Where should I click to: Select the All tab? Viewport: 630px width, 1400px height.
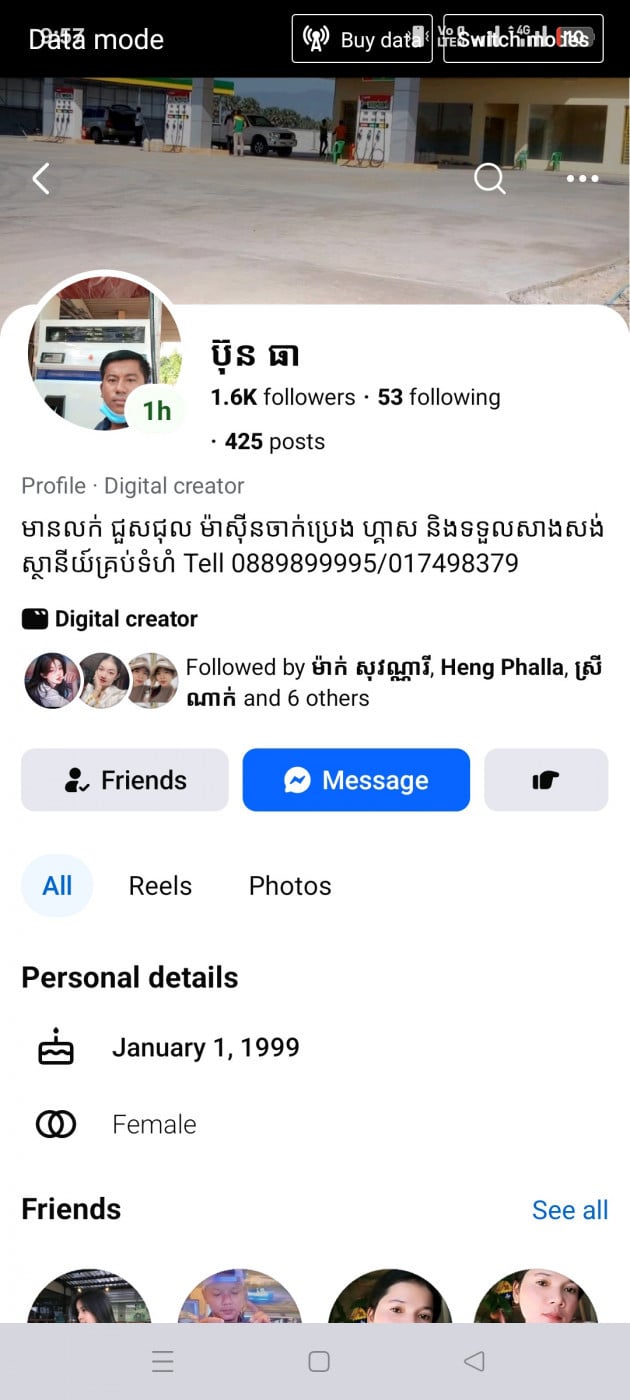57,886
